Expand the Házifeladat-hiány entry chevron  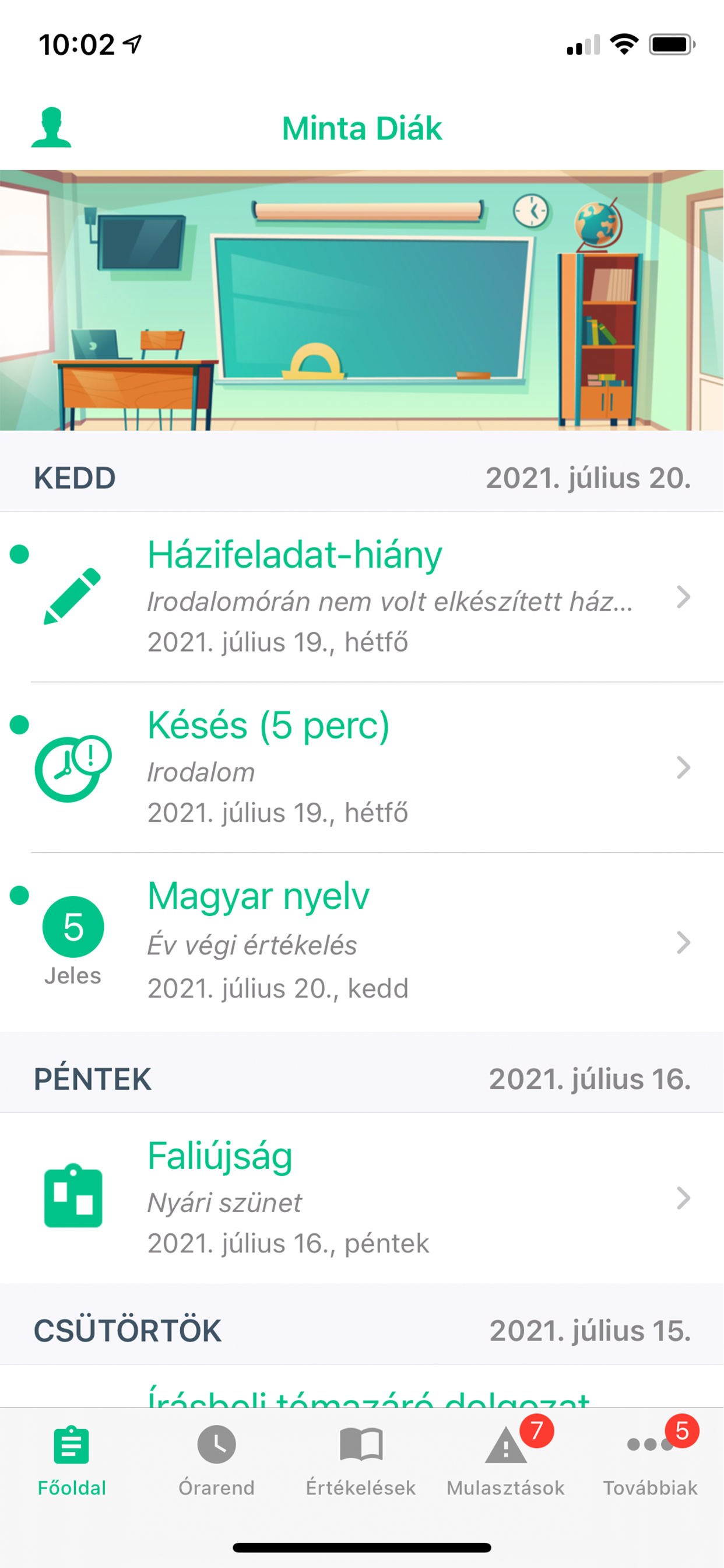[x=684, y=598]
